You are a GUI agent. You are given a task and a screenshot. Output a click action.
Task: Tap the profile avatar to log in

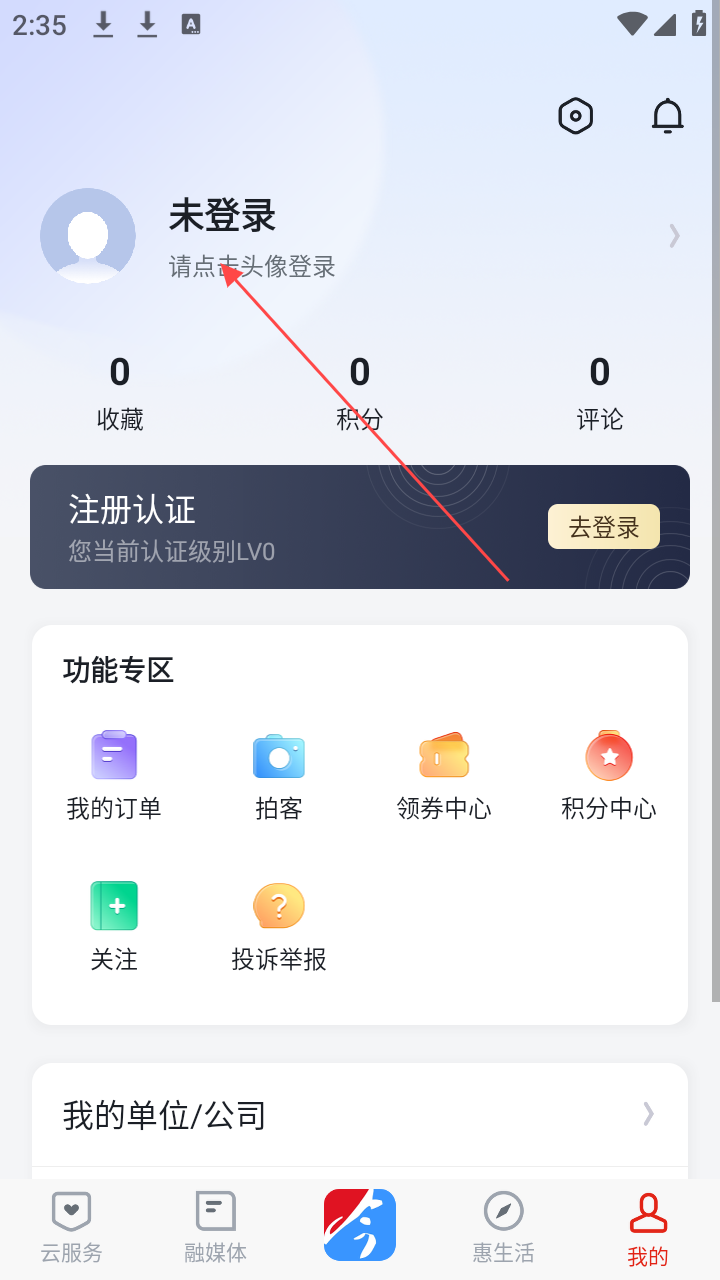[88, 236]
